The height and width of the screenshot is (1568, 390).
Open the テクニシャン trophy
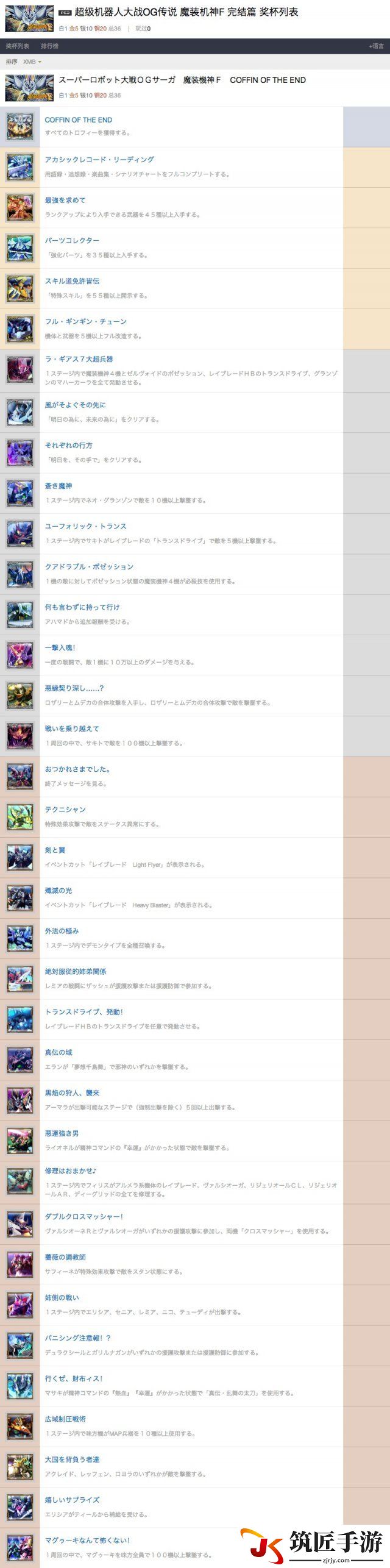[65, 810]
